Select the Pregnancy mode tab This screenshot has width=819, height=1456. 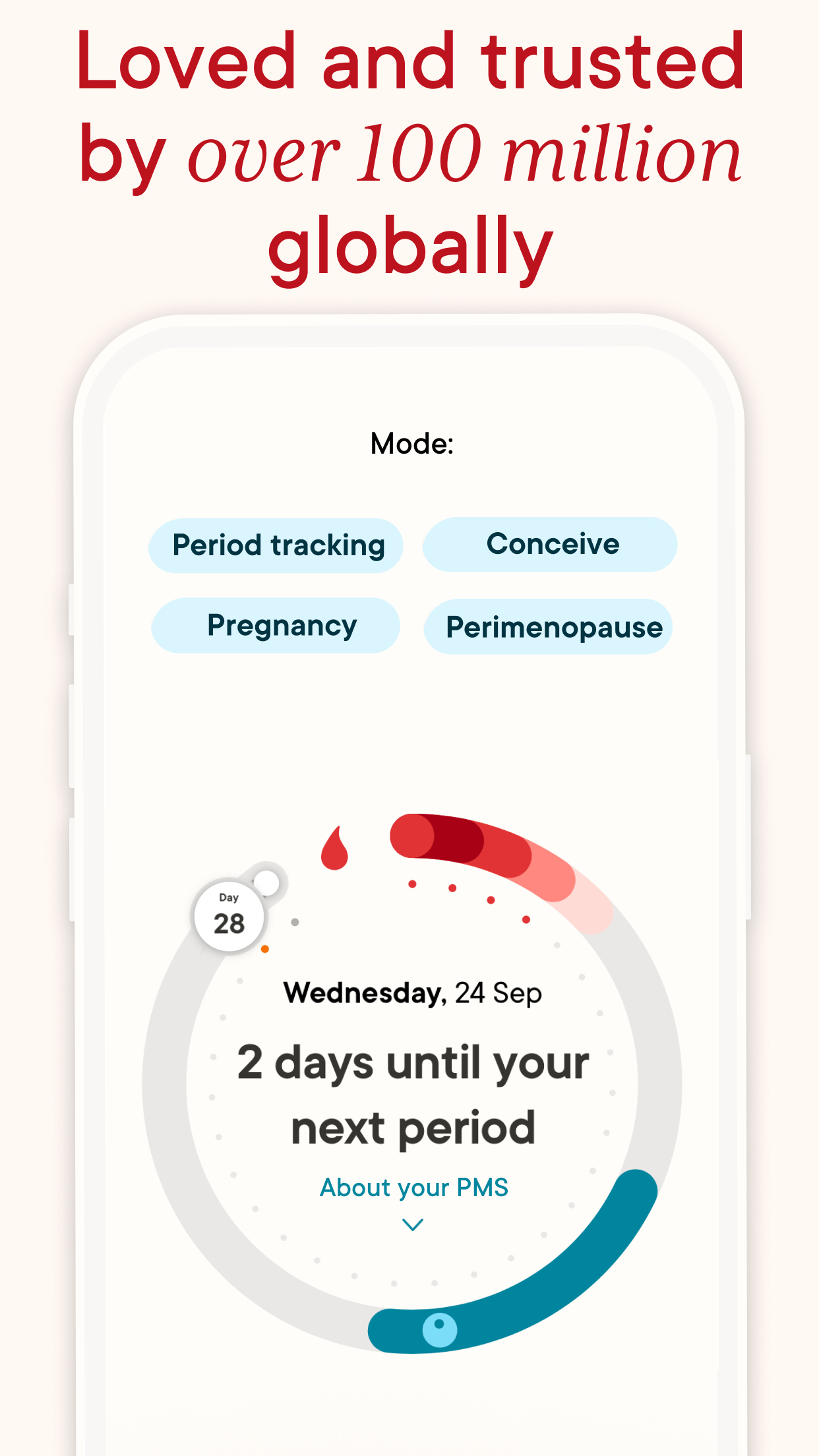pos(275,626)
